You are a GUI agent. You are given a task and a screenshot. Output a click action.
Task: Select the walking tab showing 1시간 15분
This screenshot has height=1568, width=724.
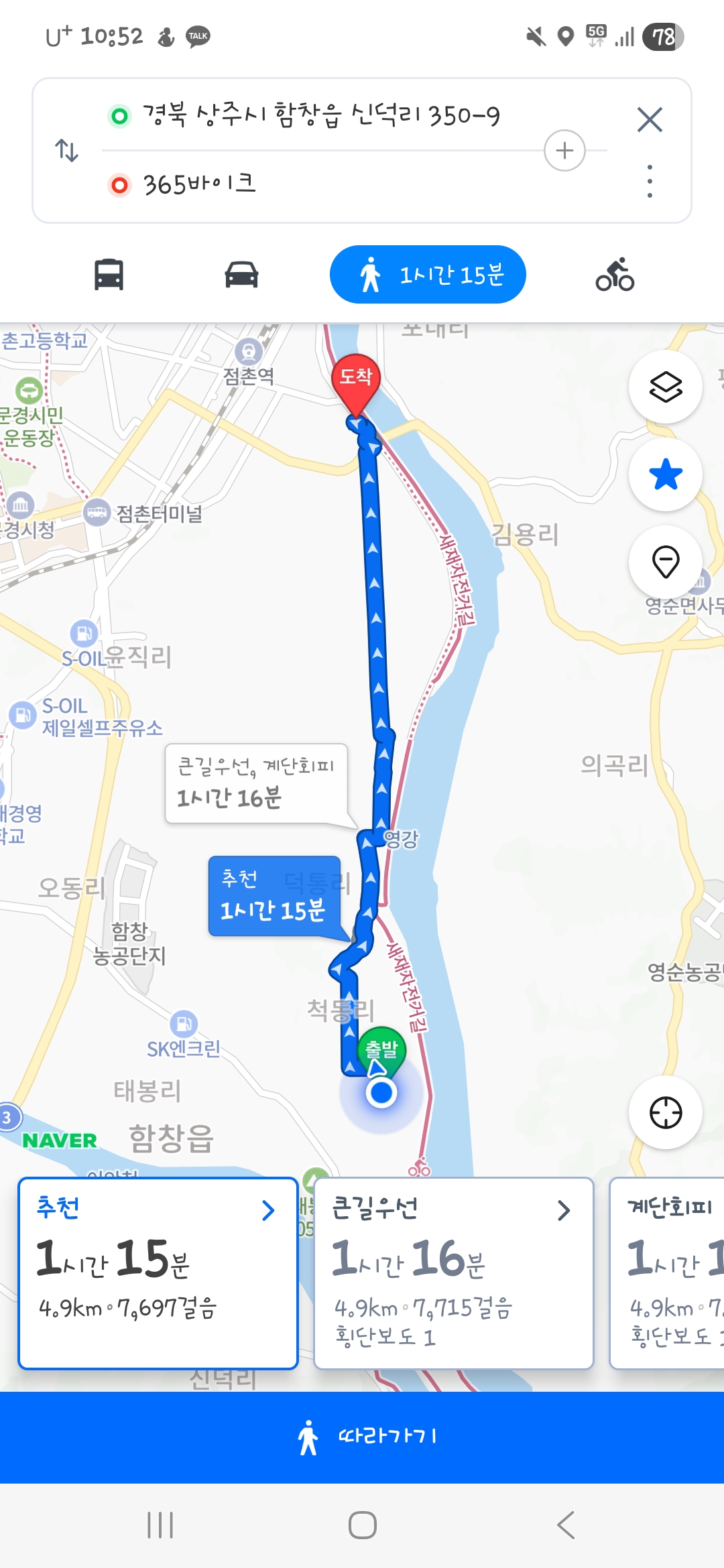point(428,275)
